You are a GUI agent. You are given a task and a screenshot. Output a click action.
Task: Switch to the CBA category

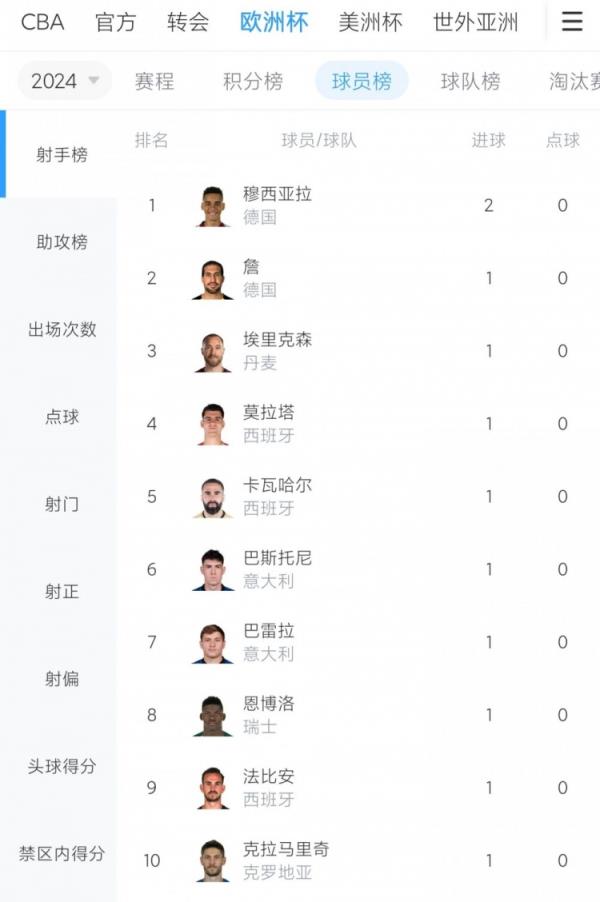pyautogui.click(x=42, y=22)
